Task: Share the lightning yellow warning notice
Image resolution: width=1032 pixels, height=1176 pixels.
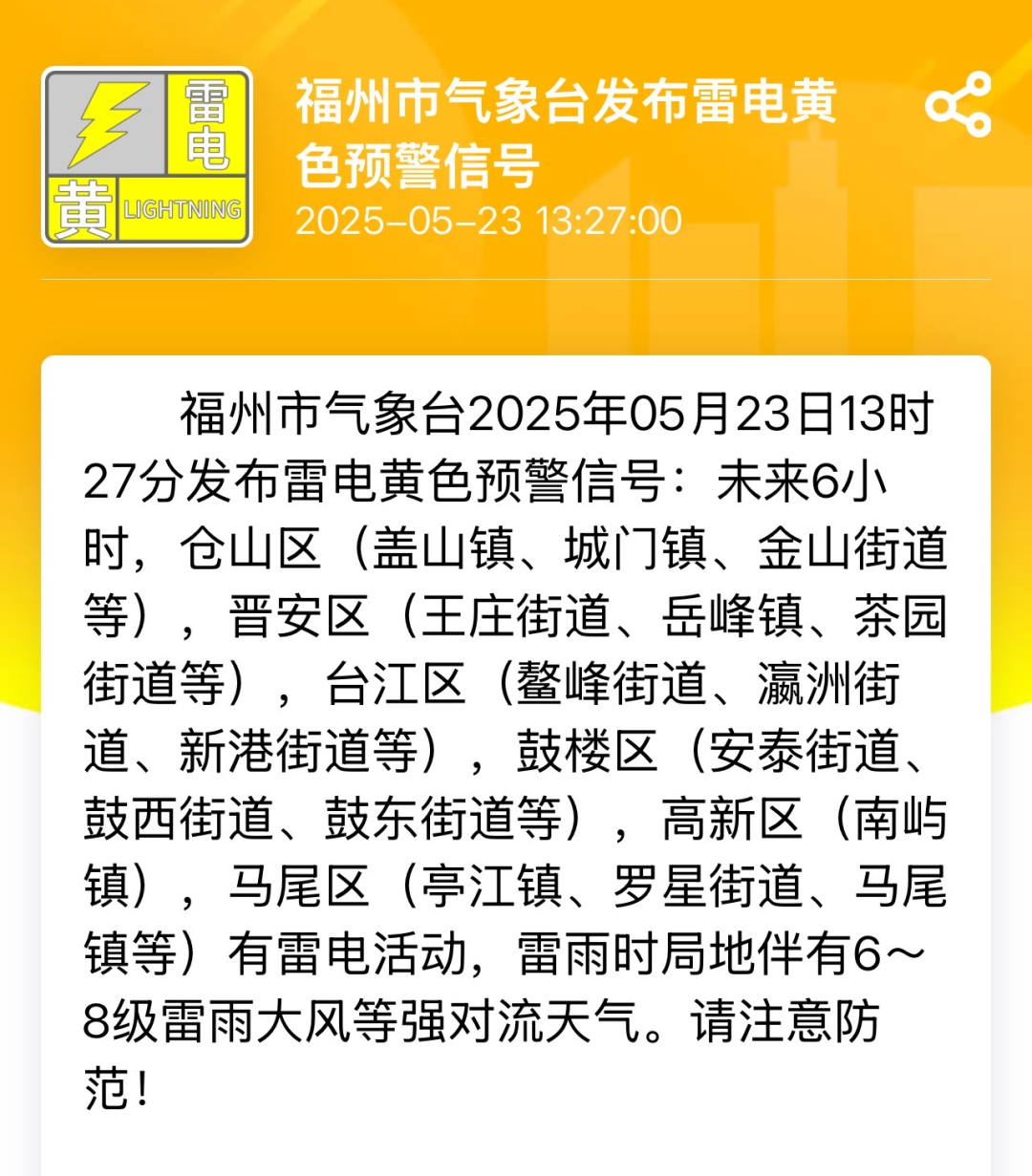Action: (x=958, y=103)
